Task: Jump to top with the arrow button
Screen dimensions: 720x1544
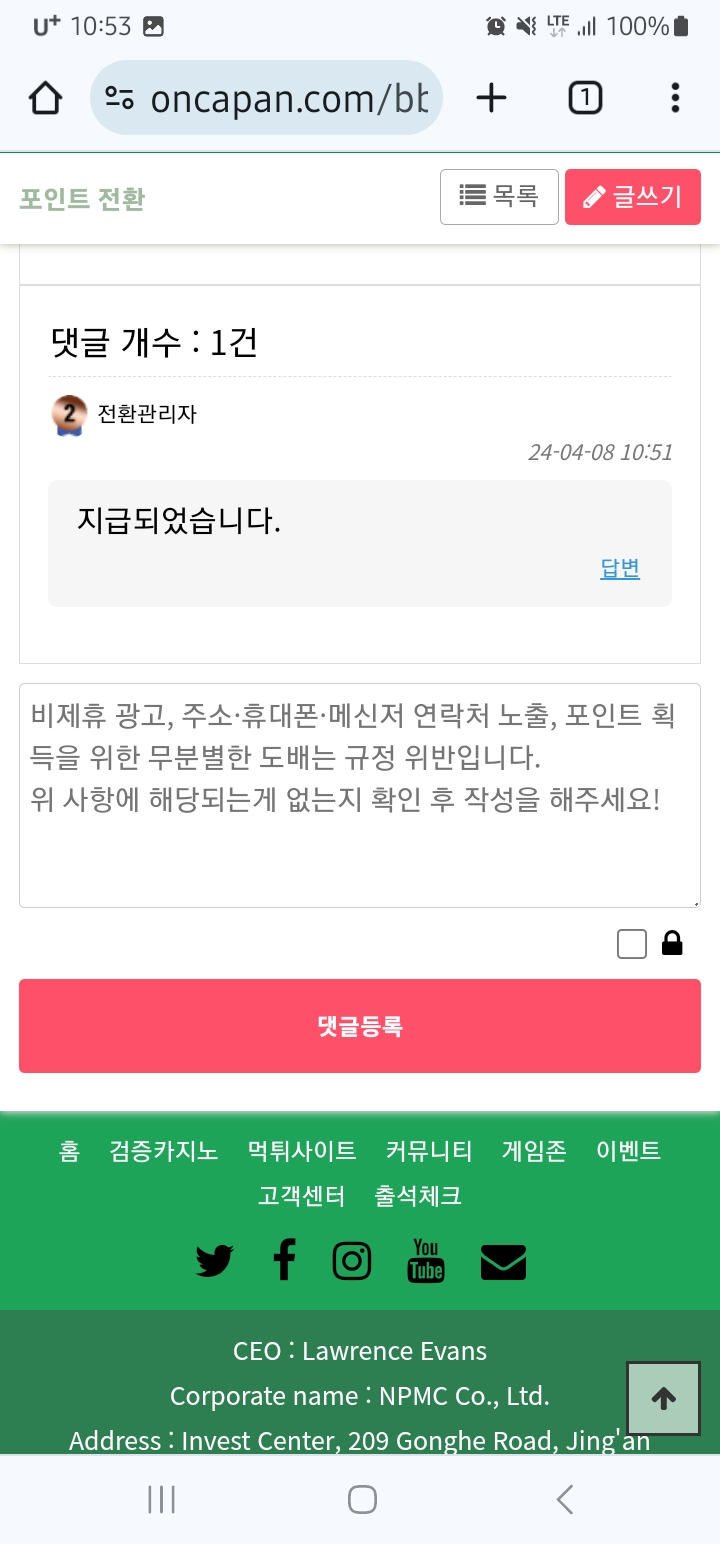Action: point(664,1399)
